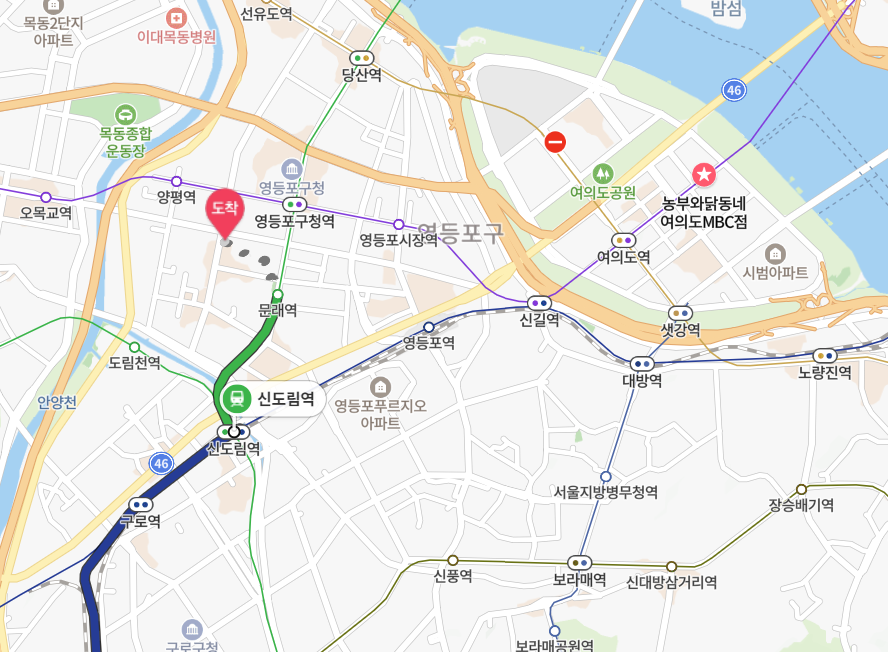Select 시범아파트 building marker
This screenshot has height=652, width=888.
pyautogui.click(x=775, y=253)
